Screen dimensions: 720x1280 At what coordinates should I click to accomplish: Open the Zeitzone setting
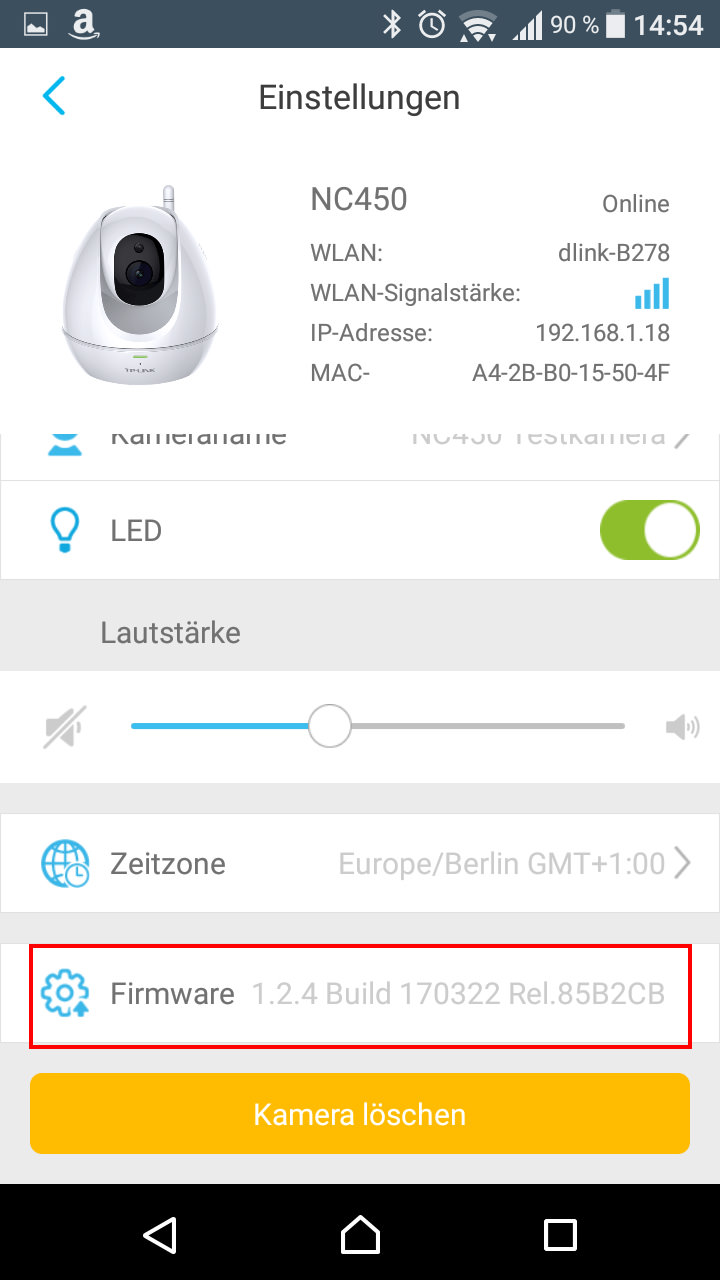pyautogui.click(x=360, y=863)
